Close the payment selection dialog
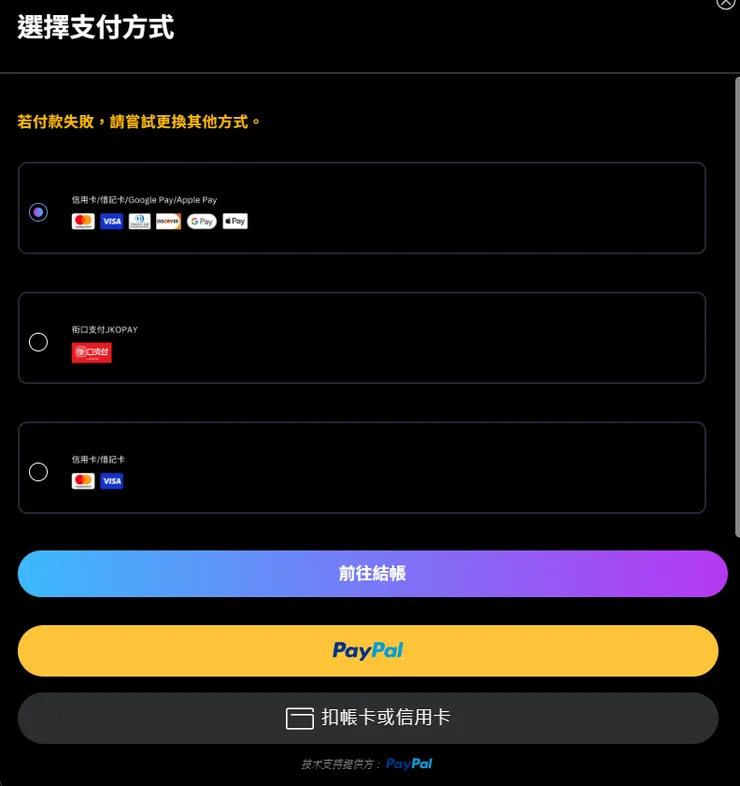The height and width of the screenshot is (786, 740). click(x=728, y=5)
